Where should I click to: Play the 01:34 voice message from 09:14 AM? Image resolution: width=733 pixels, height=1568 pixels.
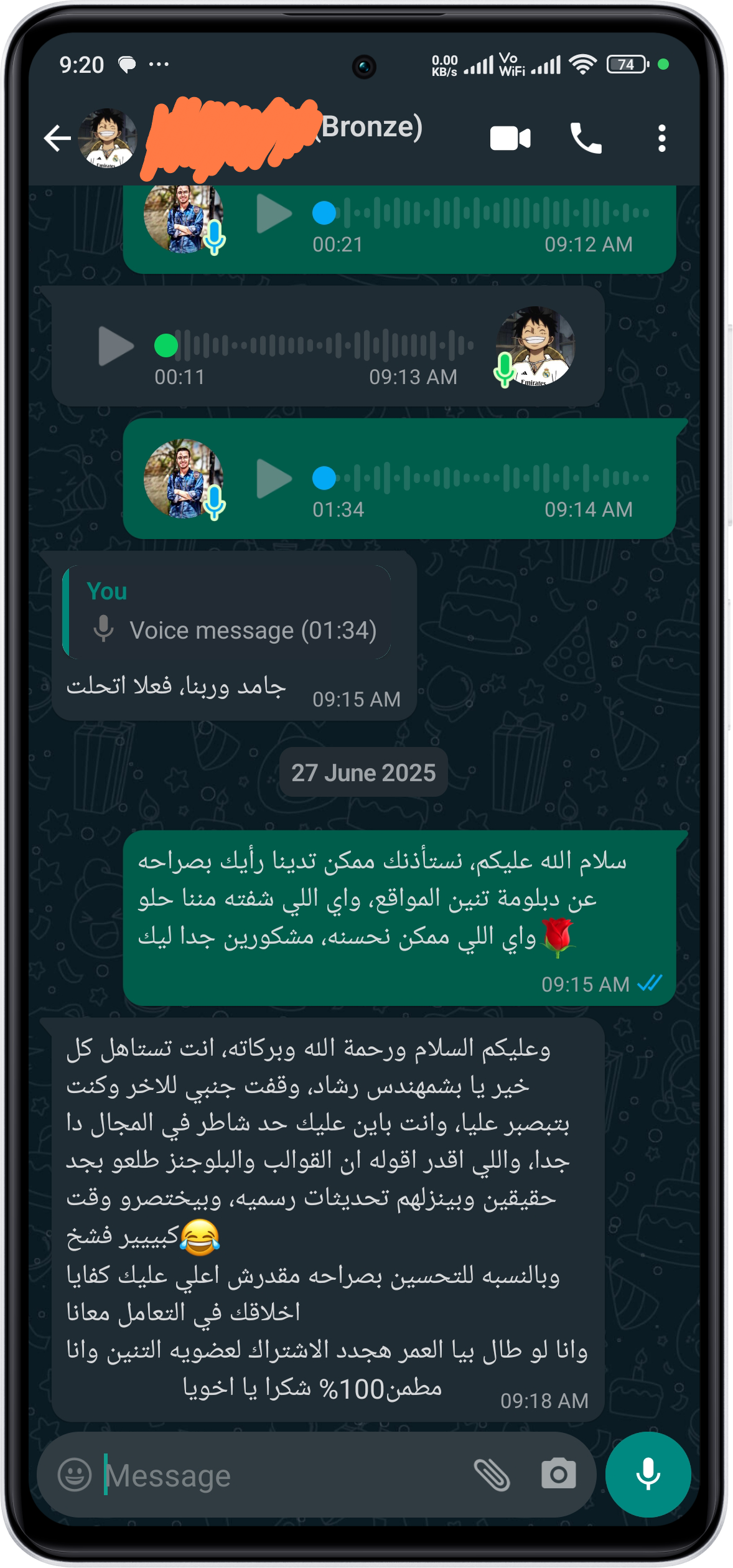pos(274,478)
